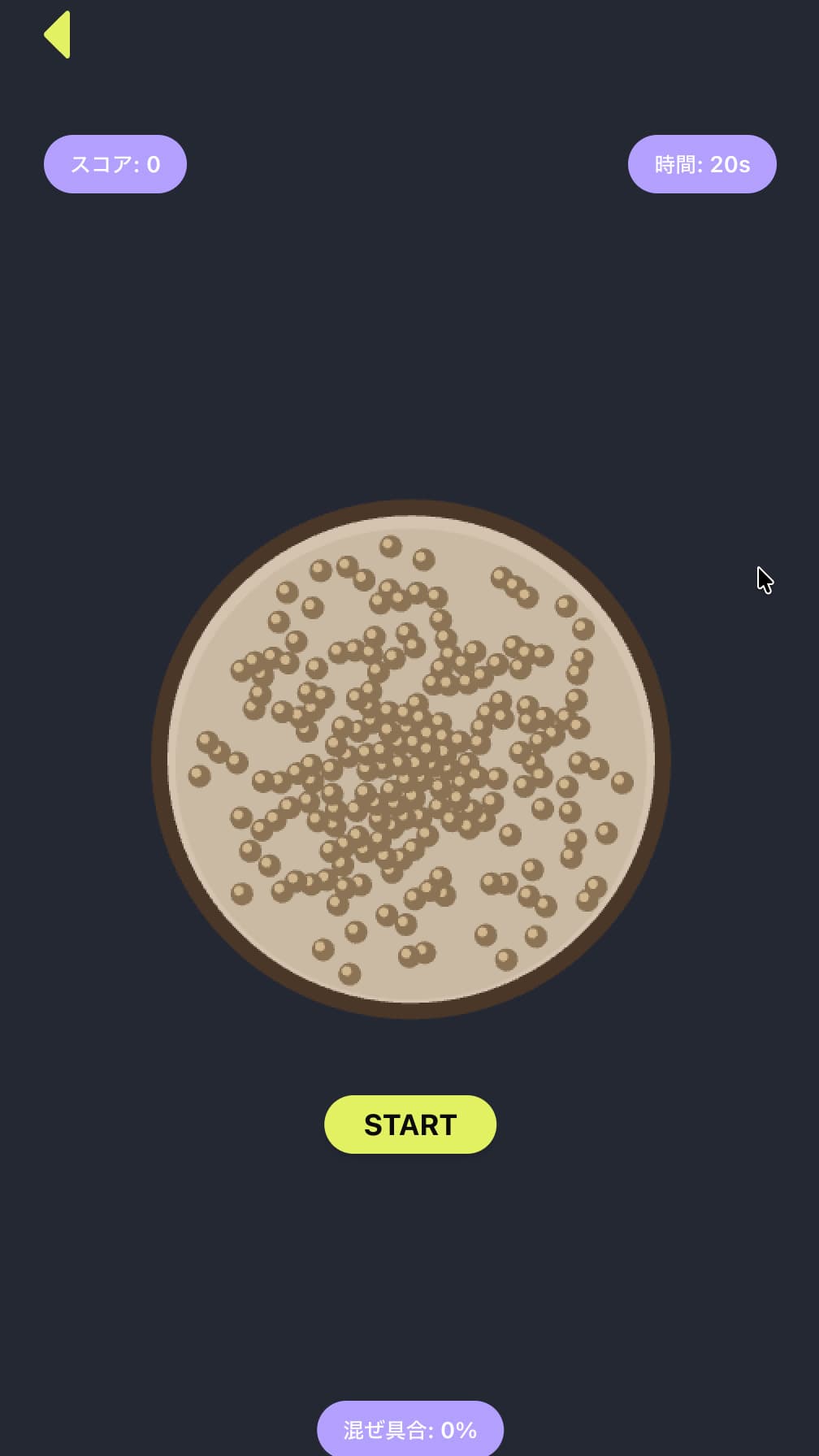This screenshot has height=1456, width=819.
Task: Go back with the yellow arrow
Action: (x=58, y=35)
